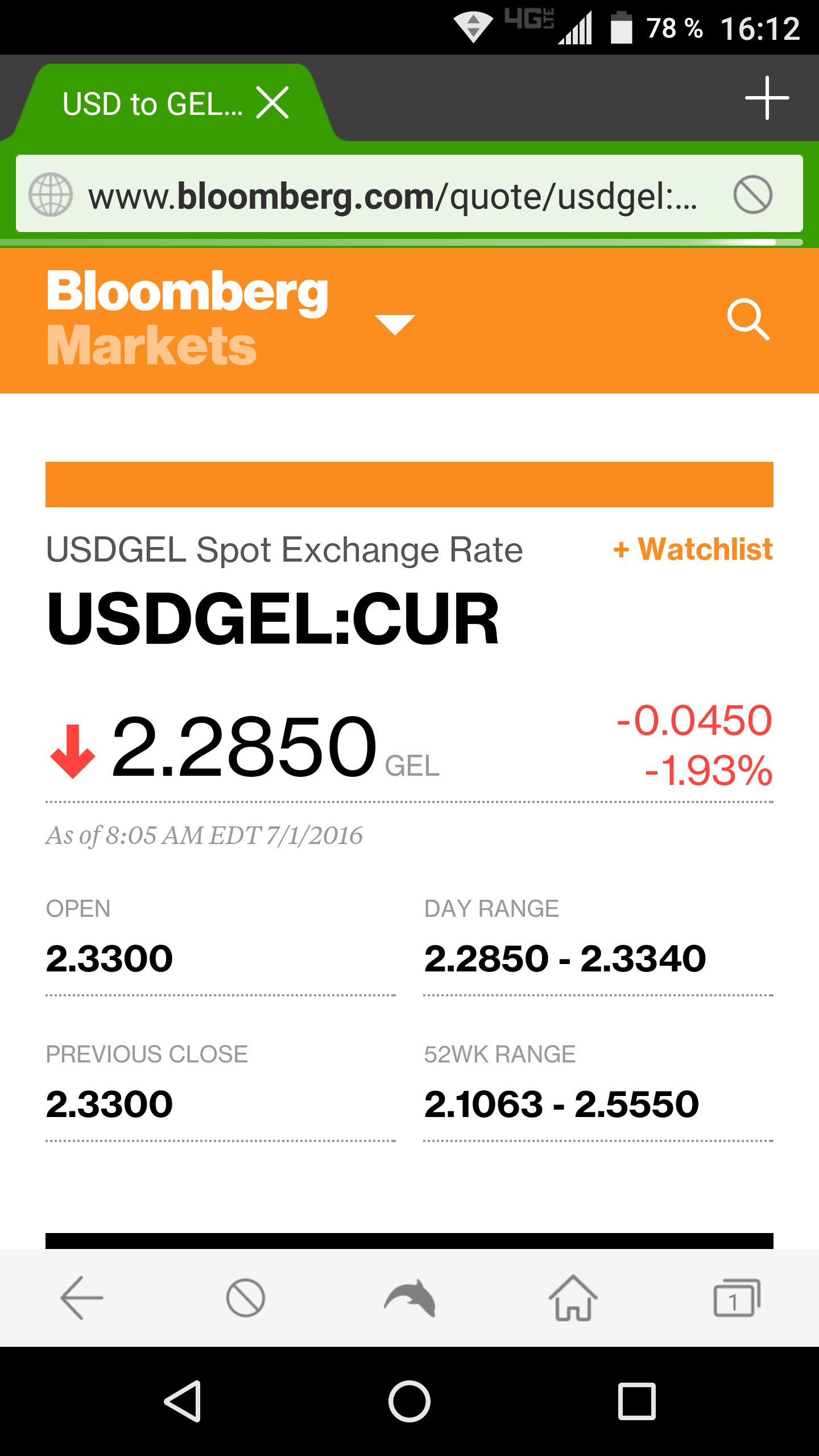Go back to the previous page

coord(82,1297)
